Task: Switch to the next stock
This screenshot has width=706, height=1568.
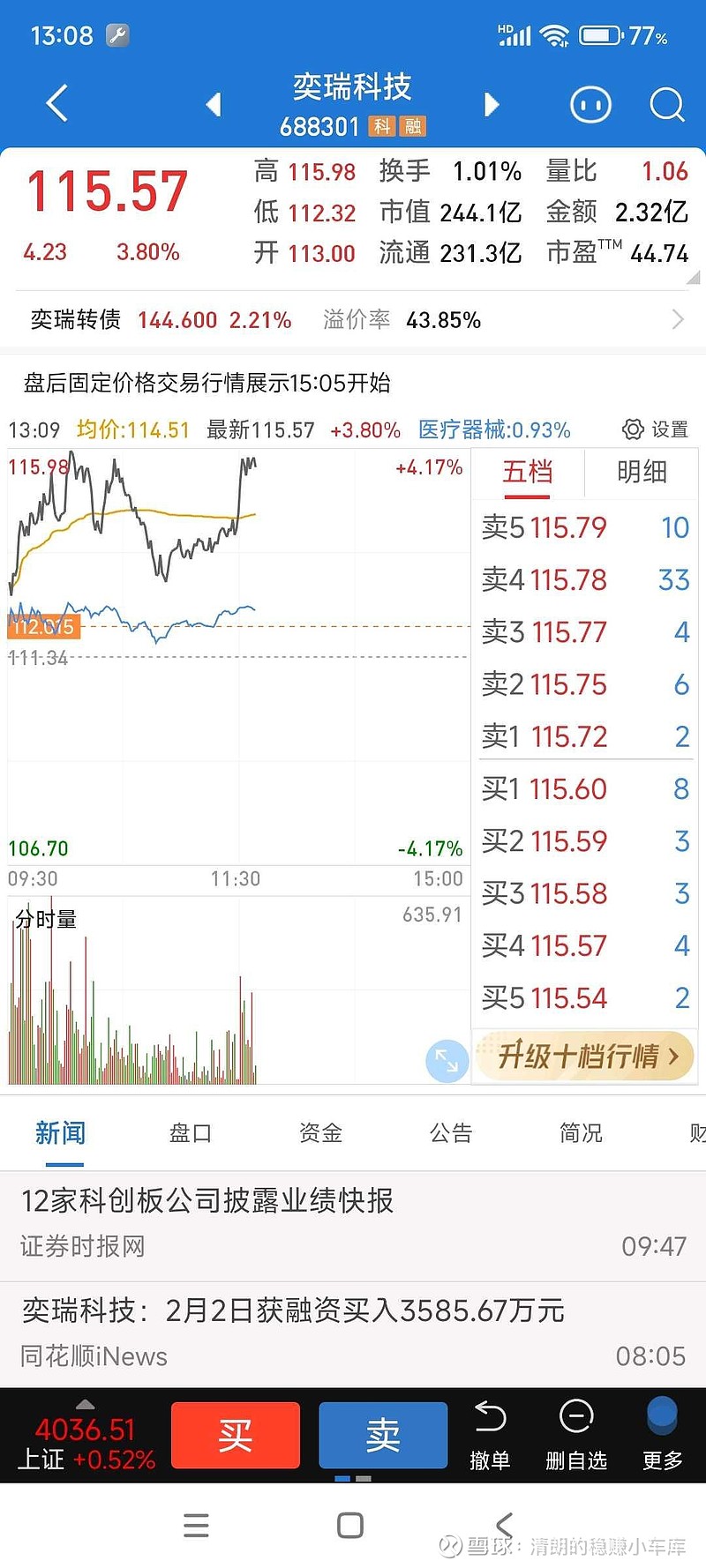Action: pyautogui.click(x=492, y=105)
